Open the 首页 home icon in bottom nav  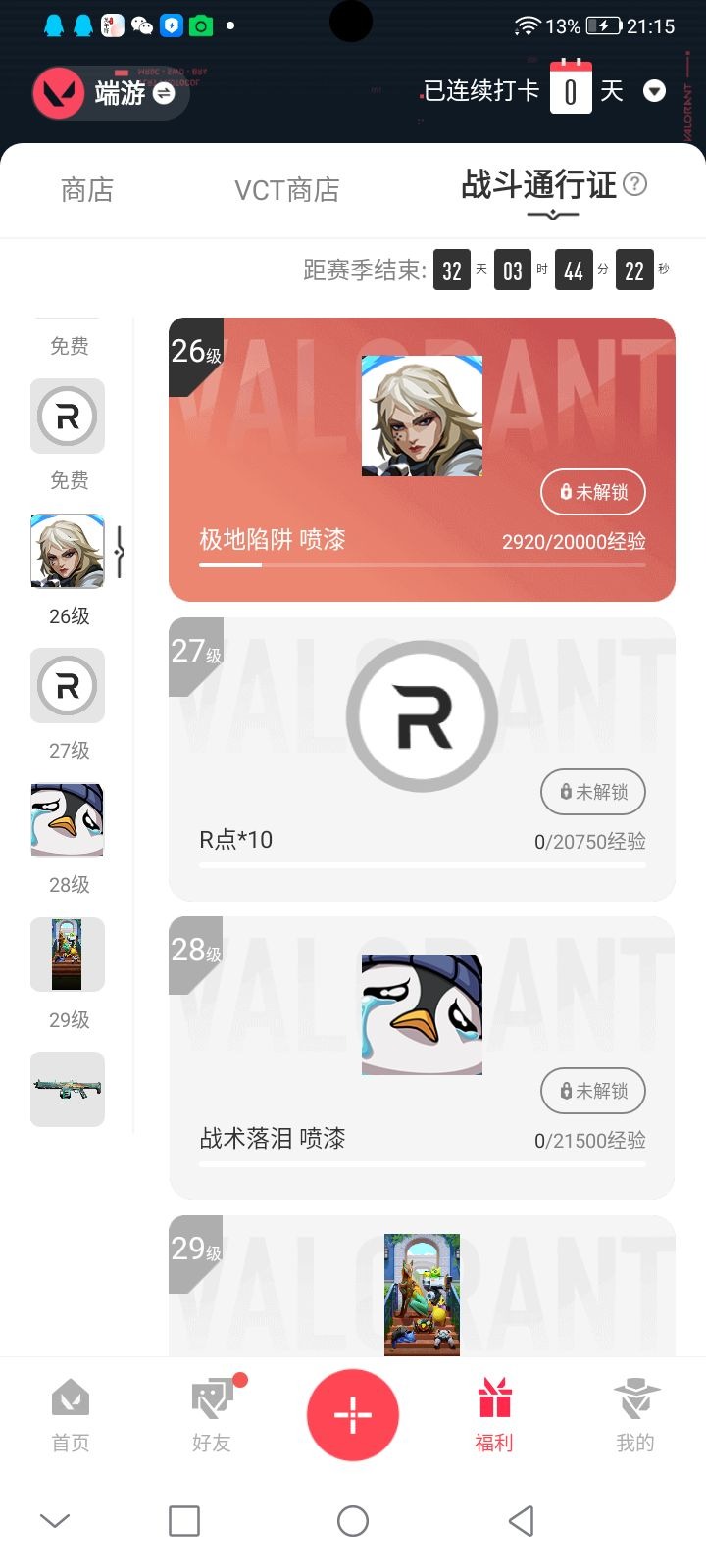(x=69, y=1414)
